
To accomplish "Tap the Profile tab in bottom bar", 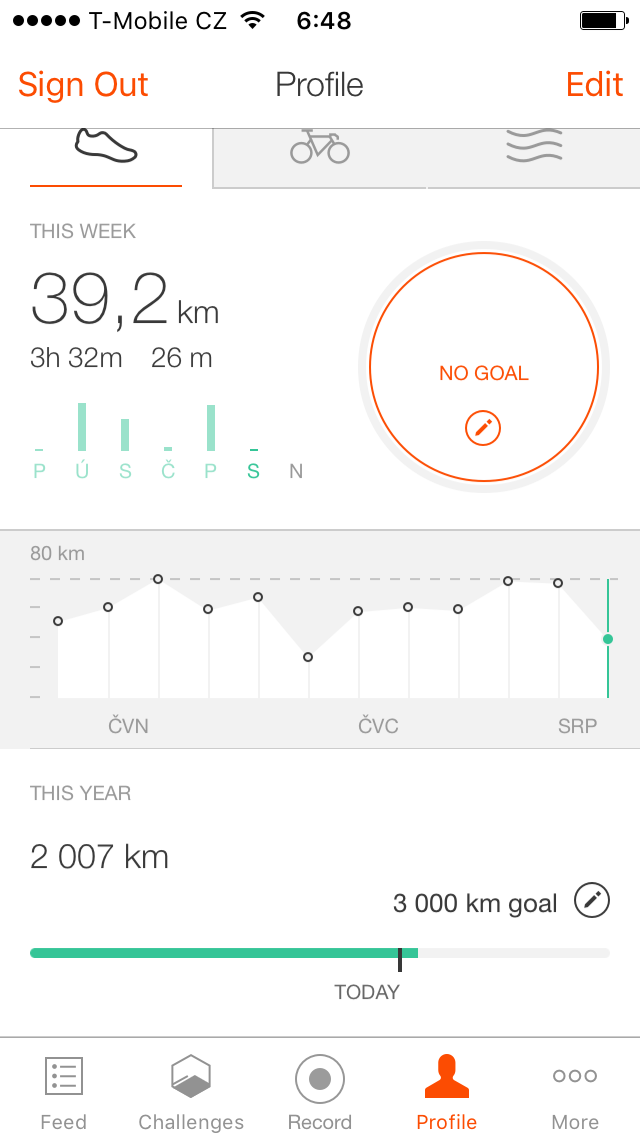I will (446, 1092).
